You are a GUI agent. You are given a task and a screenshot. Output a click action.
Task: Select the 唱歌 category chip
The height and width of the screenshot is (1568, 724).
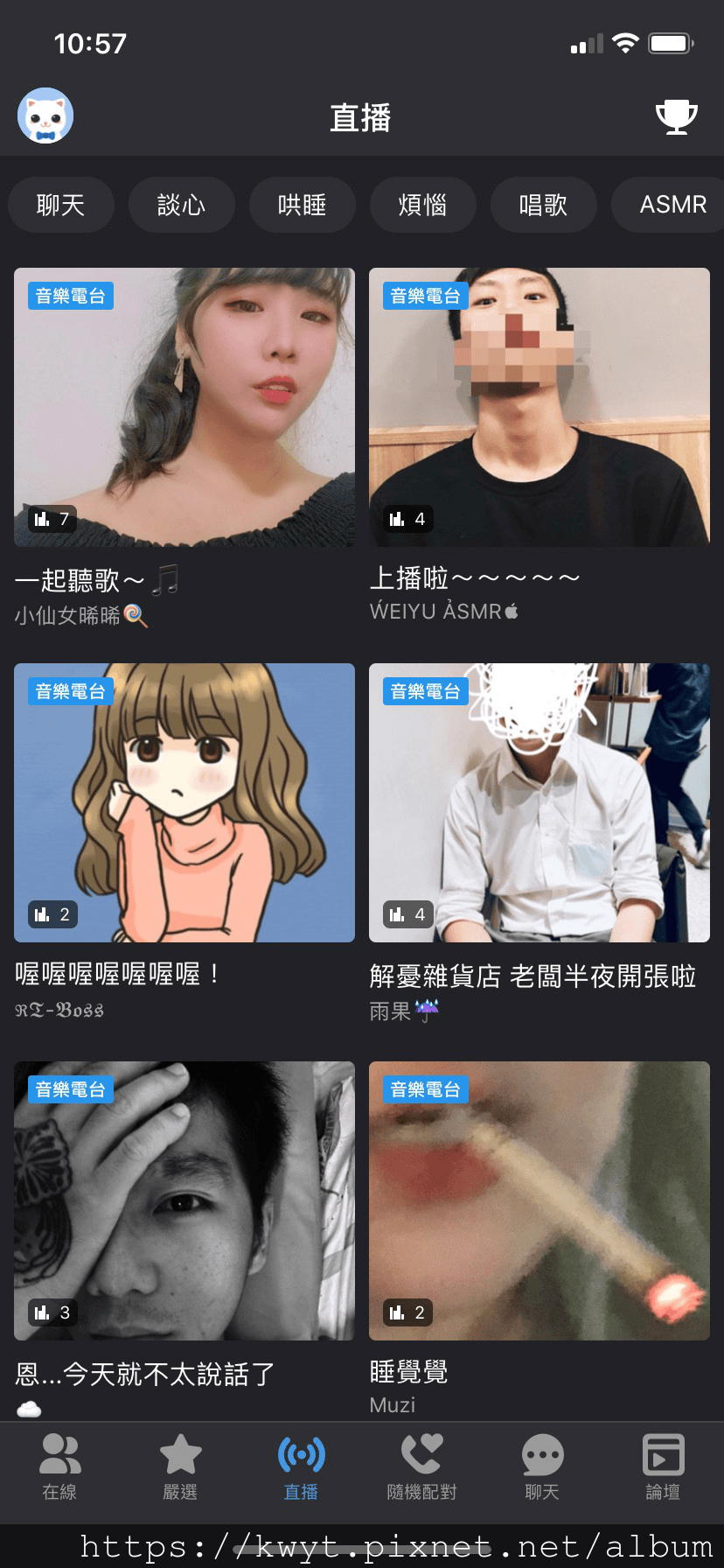pos(543,205)
